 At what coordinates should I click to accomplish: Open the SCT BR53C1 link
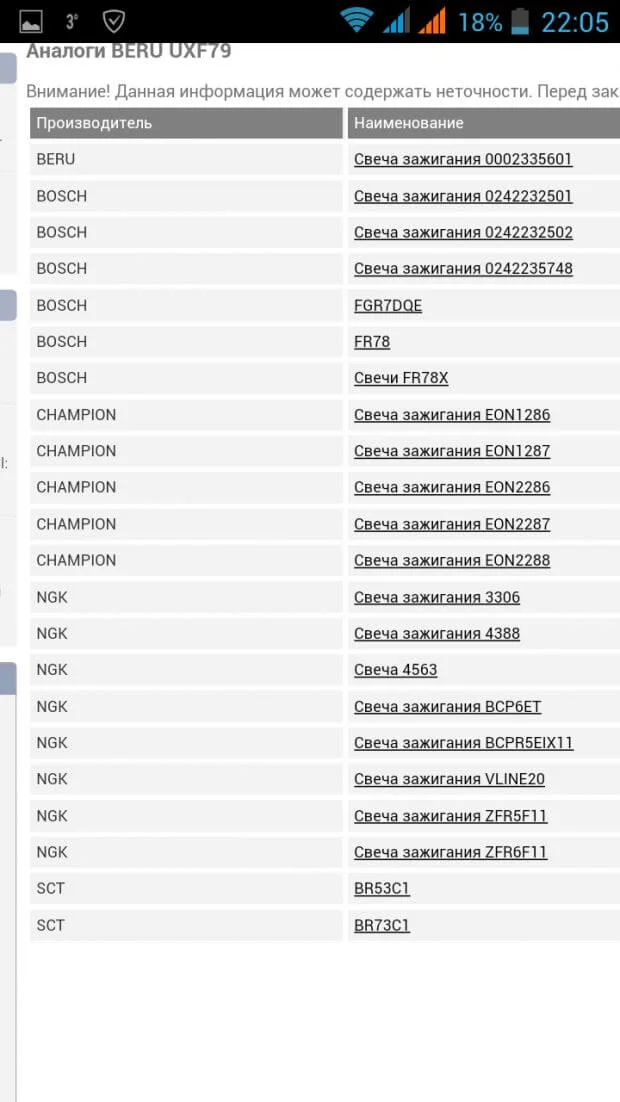tap(382, 888)
